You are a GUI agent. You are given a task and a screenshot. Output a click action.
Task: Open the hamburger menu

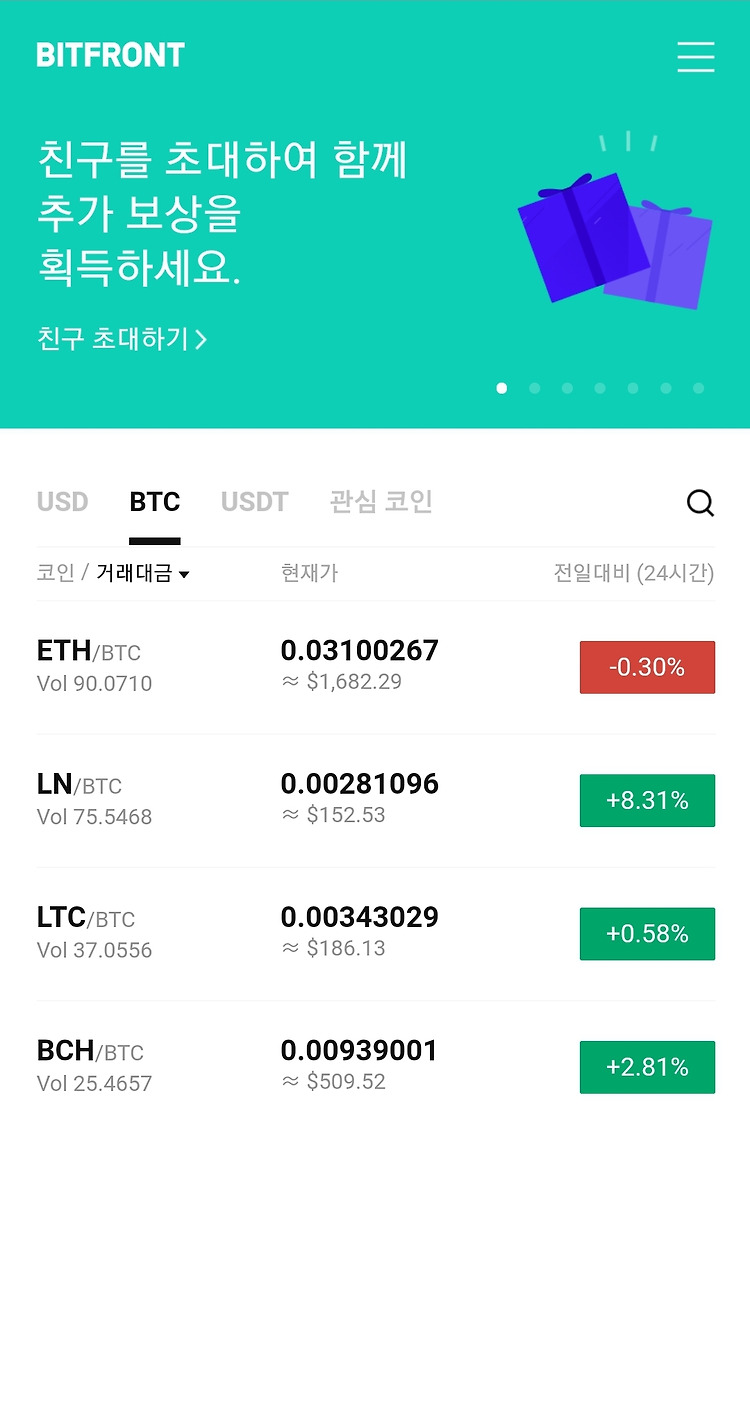[696, 56]
